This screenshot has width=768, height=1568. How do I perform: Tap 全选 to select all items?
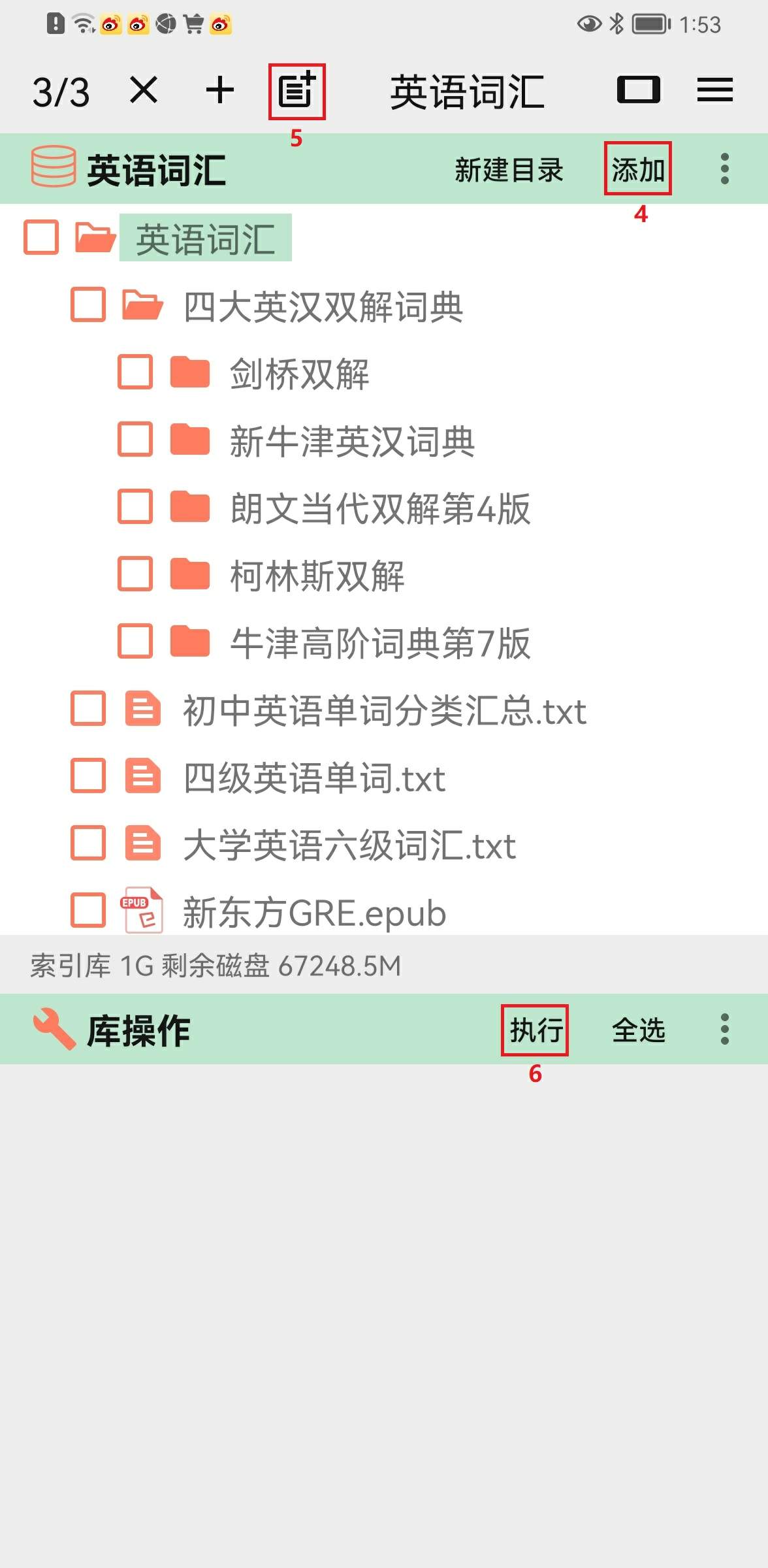pos(638,1030)
